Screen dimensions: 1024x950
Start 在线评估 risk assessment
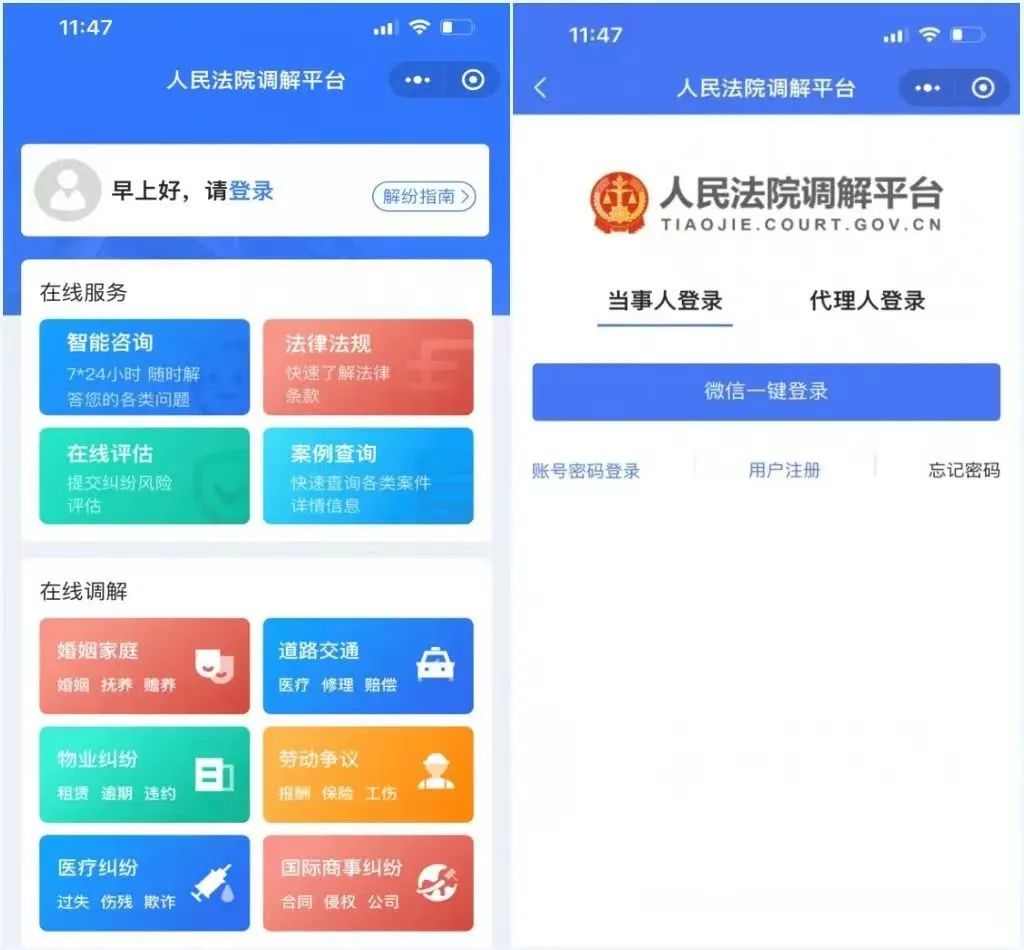[144, 475]
